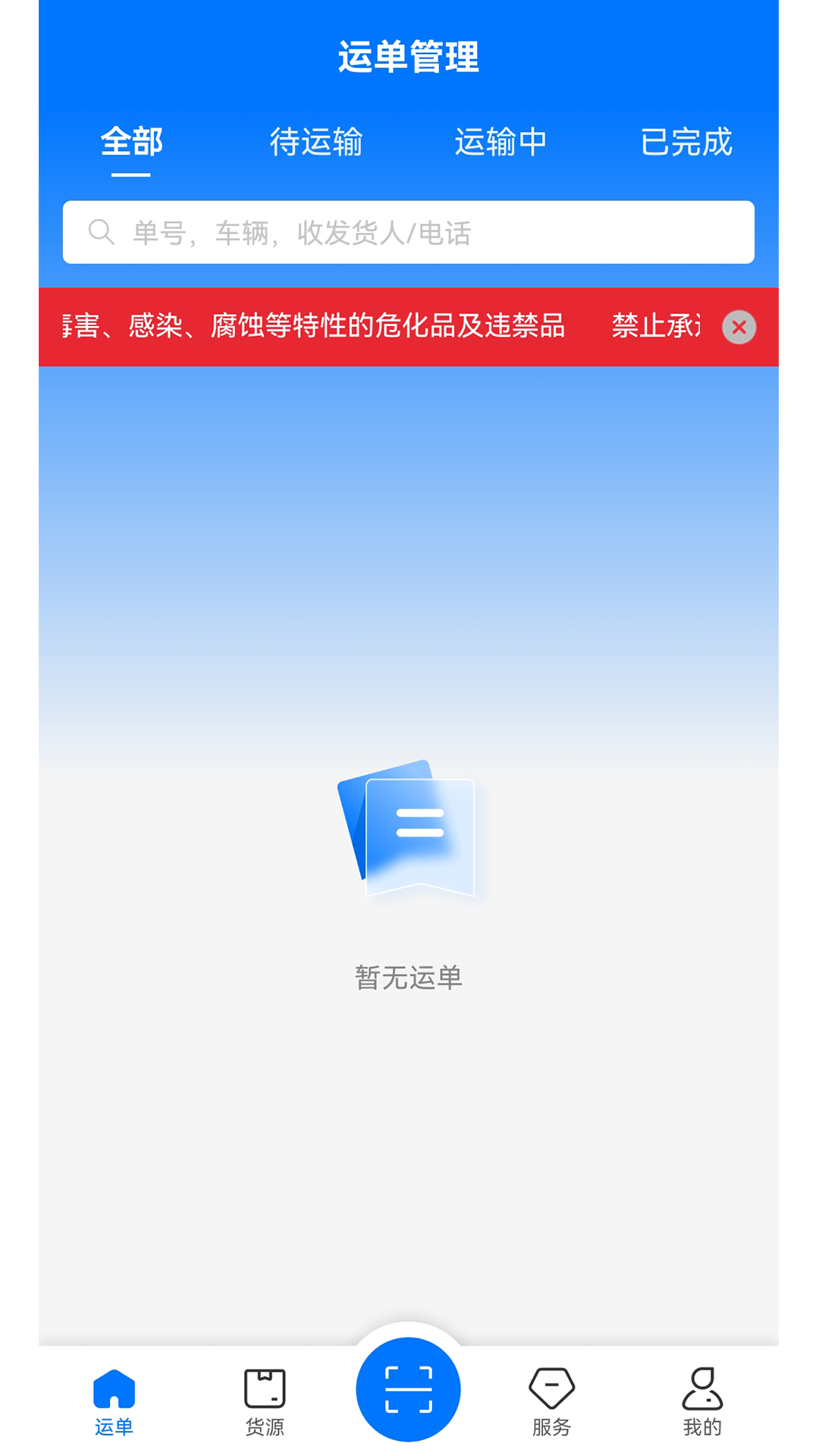Viewport: 819px width, 1456px height.
Task: Dismiss the dangerous goods warning banner
Action: tap(739, 327)
